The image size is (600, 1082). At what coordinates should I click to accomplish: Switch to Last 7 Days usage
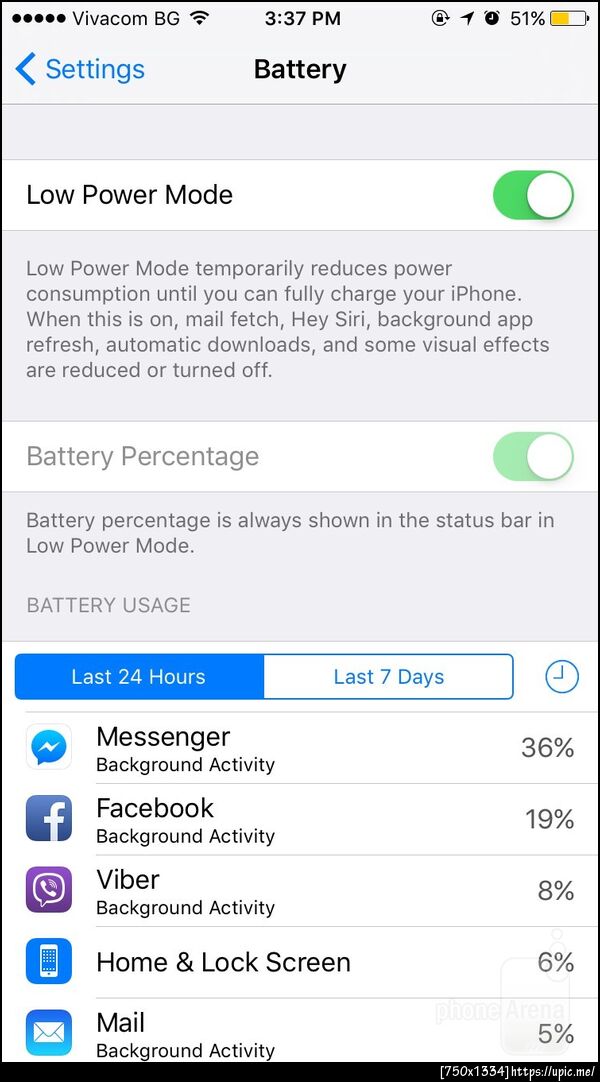coord(388,677)
